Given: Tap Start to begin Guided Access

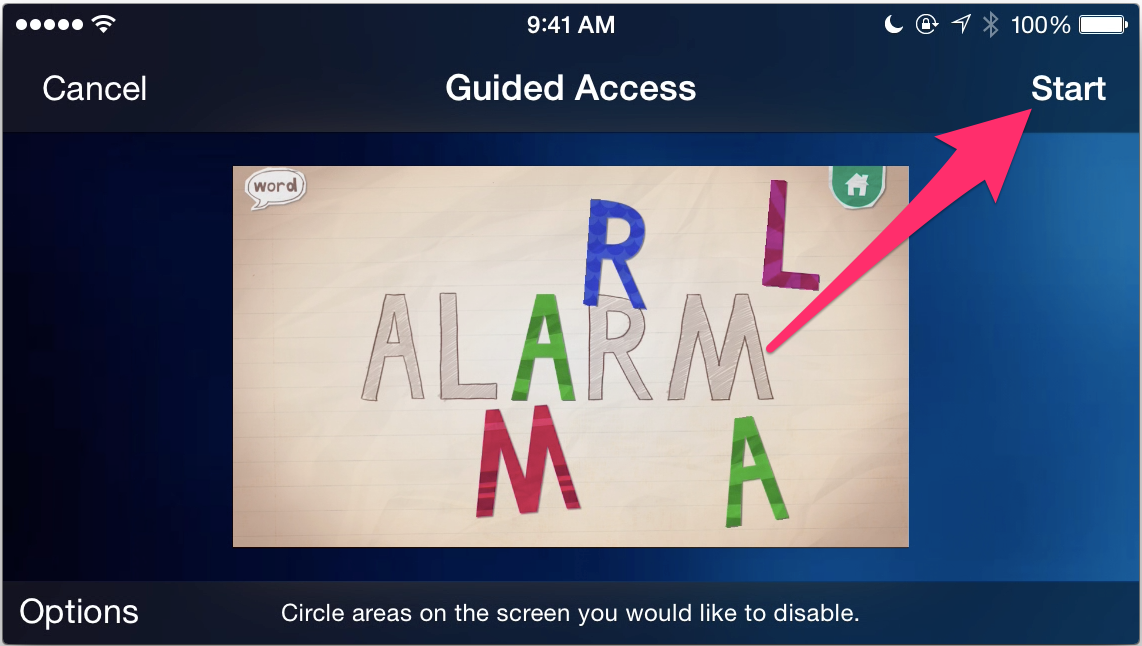Looking at the screenshot, I should pos(1068,89).
